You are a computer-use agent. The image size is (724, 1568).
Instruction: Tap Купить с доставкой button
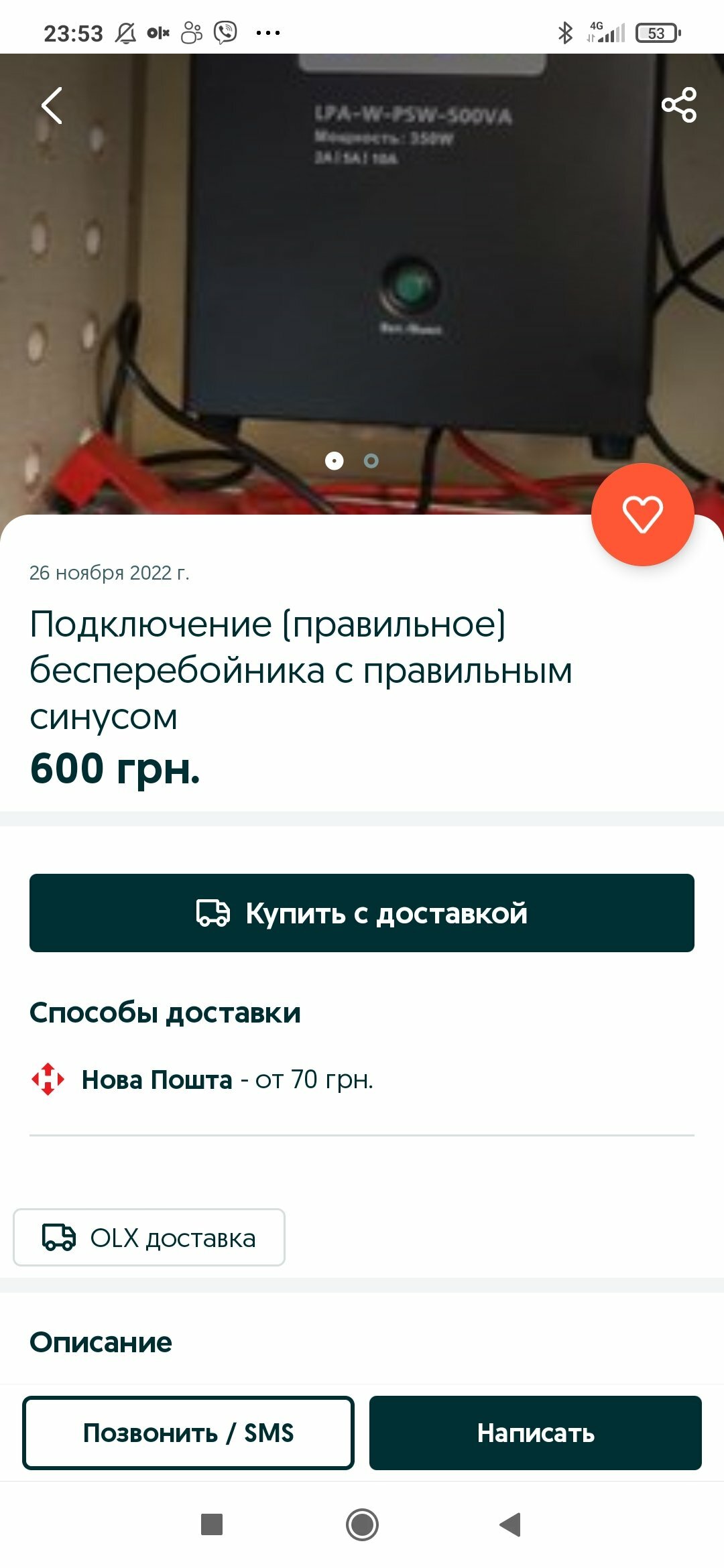[x=362, y=913]
